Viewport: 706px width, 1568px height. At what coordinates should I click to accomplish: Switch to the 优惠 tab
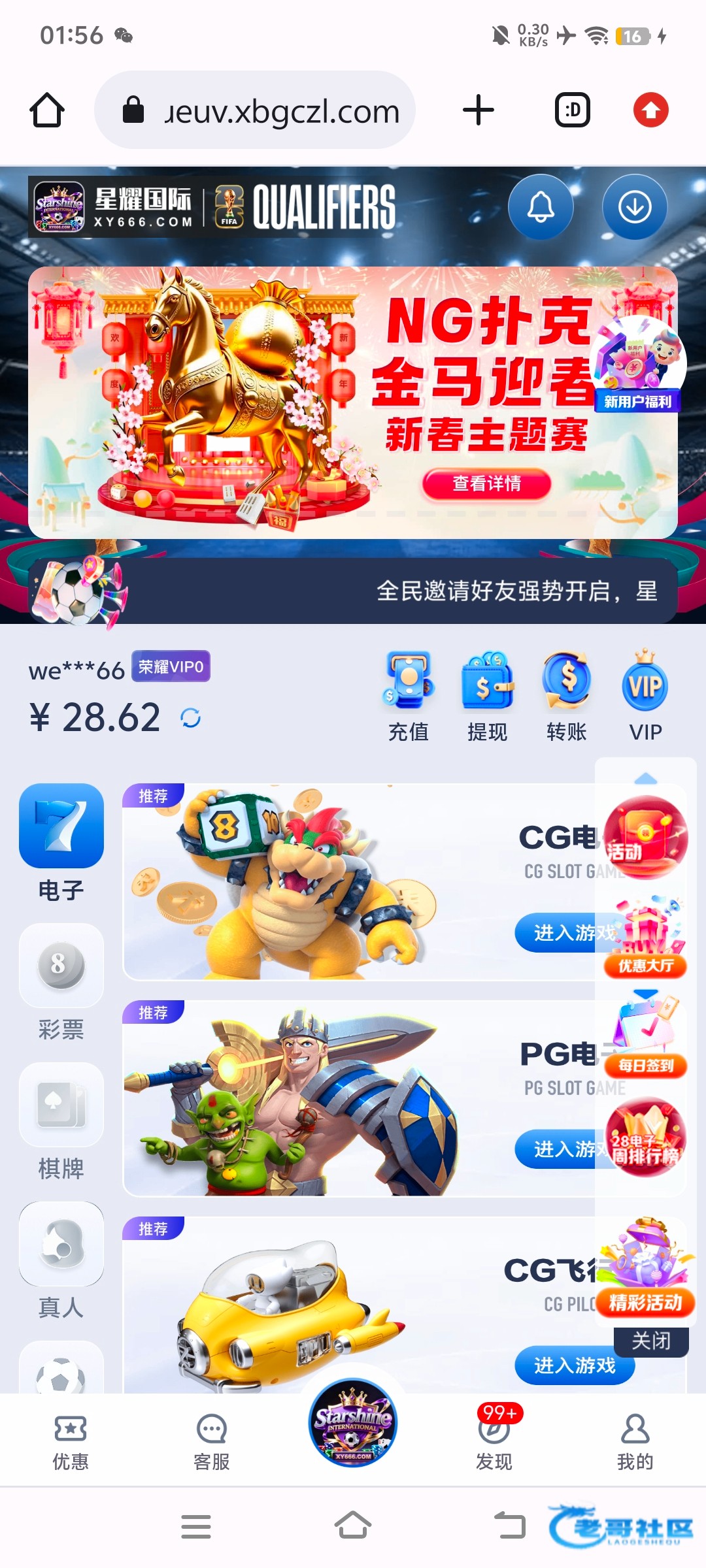71,1442
